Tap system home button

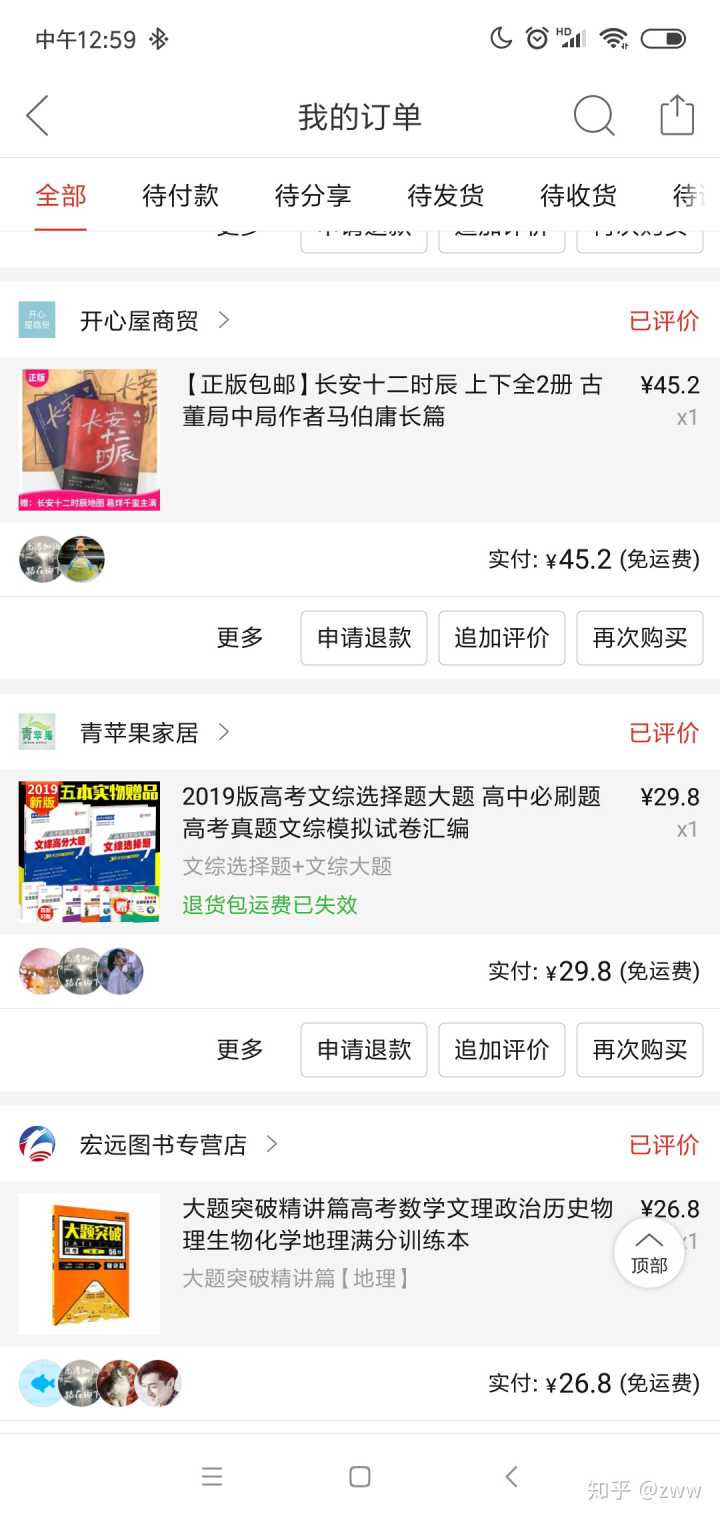(360, 1477)
